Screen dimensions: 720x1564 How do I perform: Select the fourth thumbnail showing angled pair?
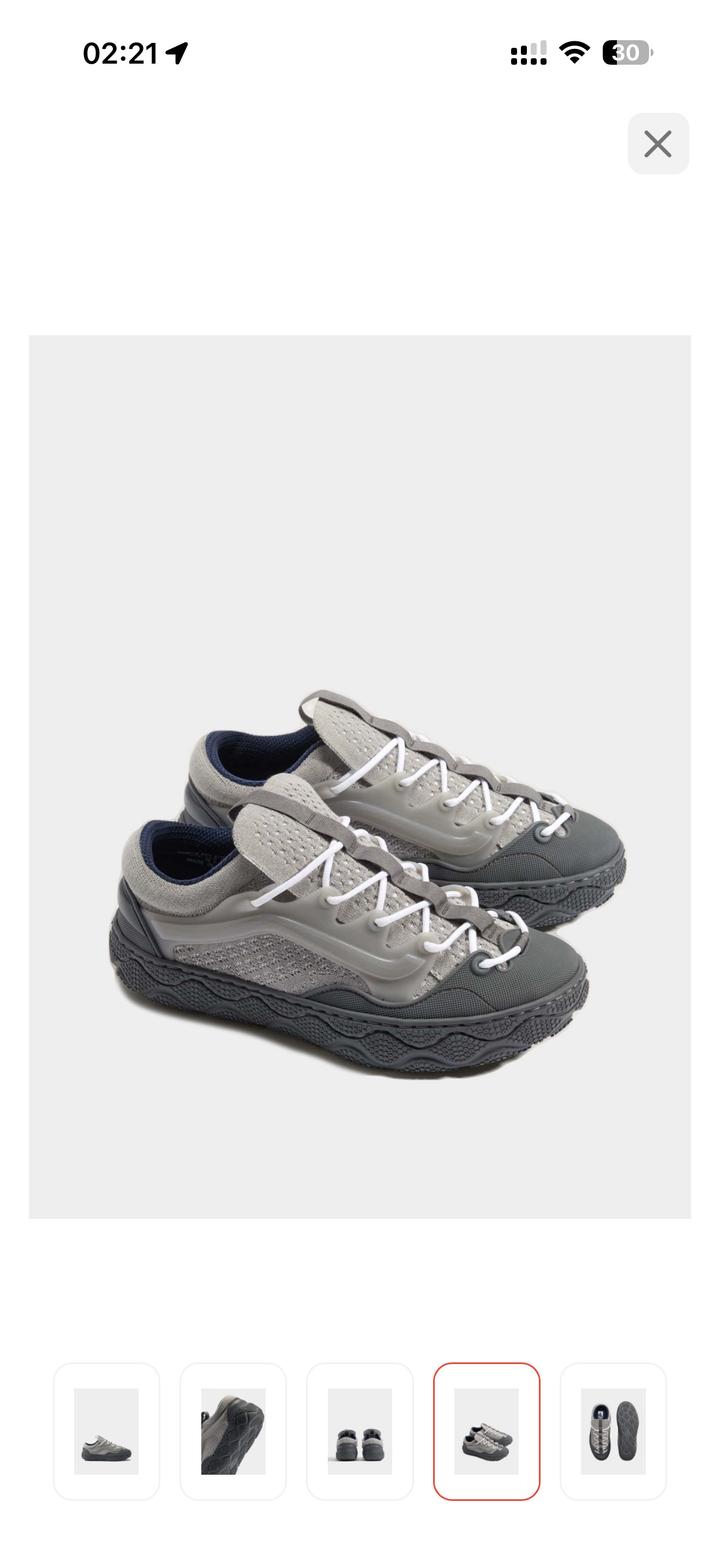(x=486, y=1431)
